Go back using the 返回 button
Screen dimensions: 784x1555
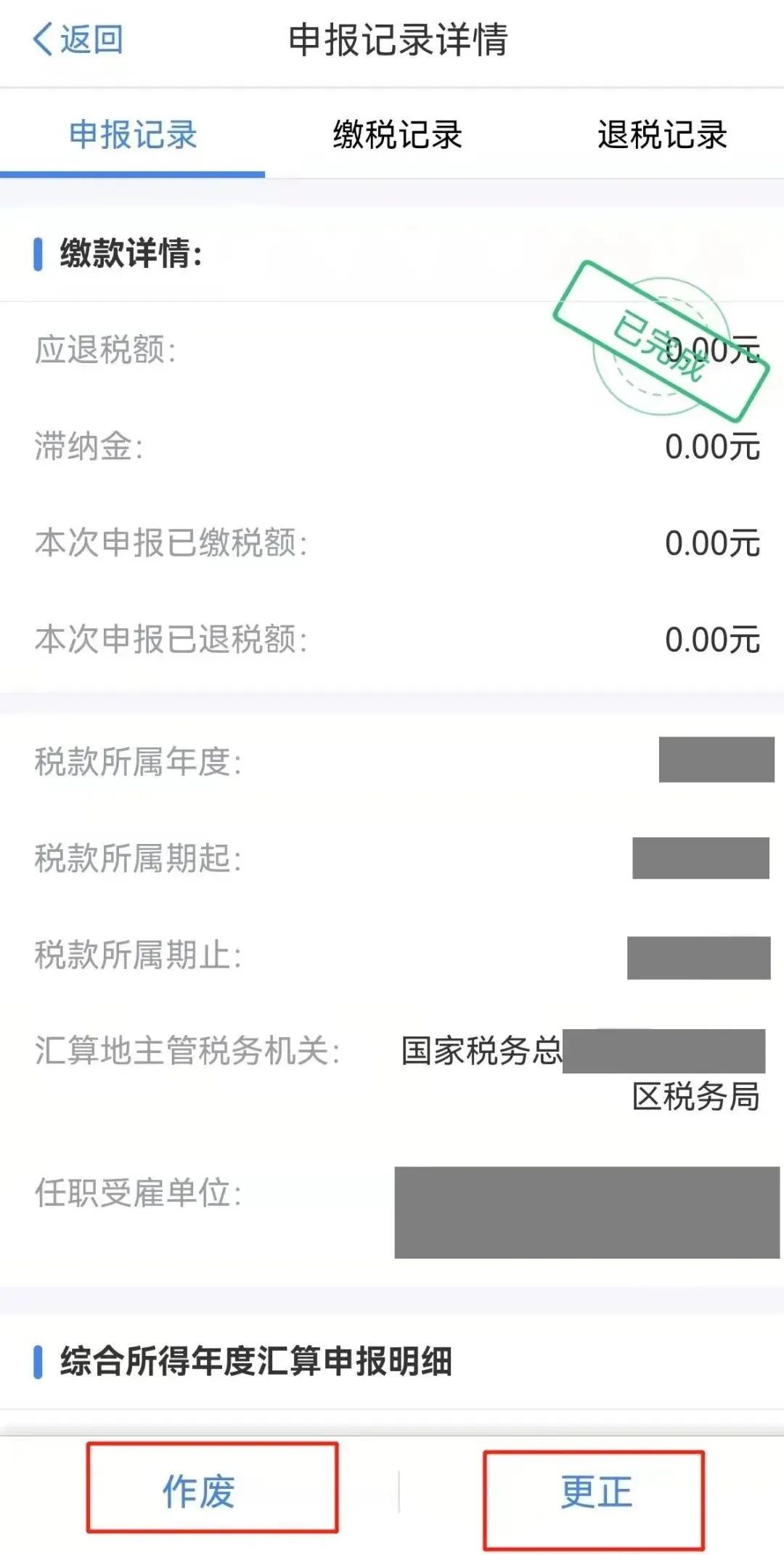[x=78, y=39]
